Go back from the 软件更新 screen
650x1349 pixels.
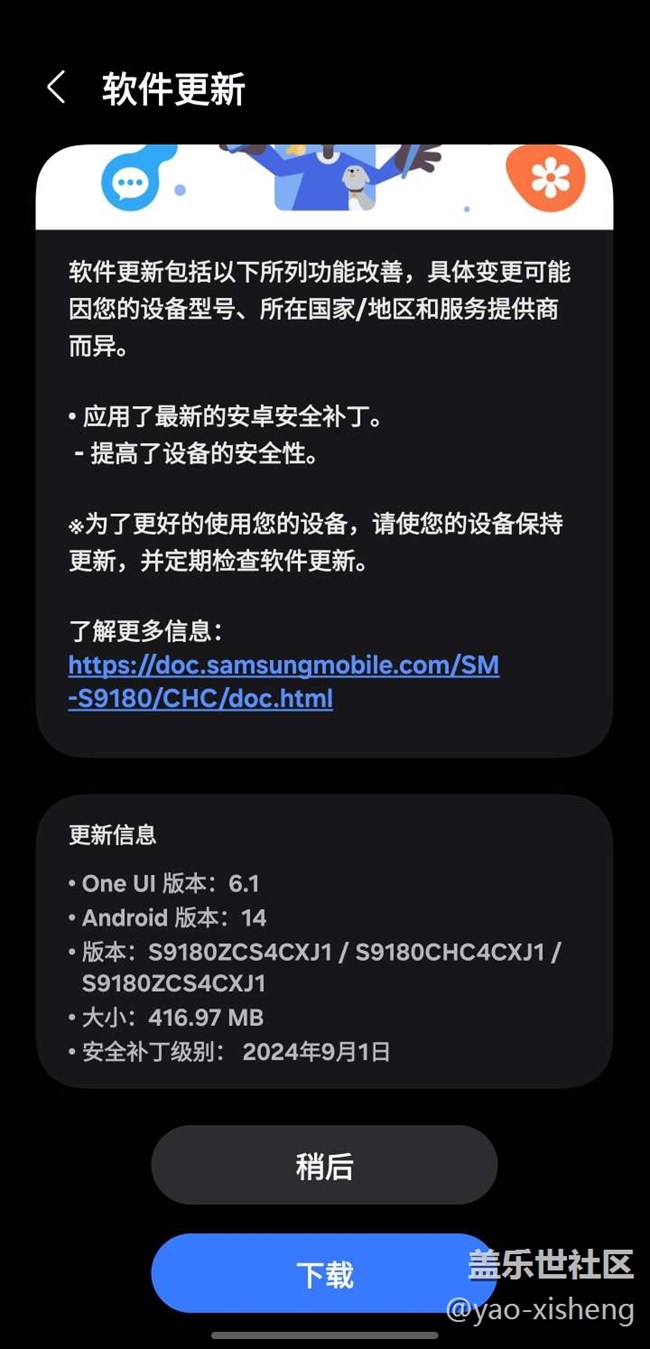56,88
